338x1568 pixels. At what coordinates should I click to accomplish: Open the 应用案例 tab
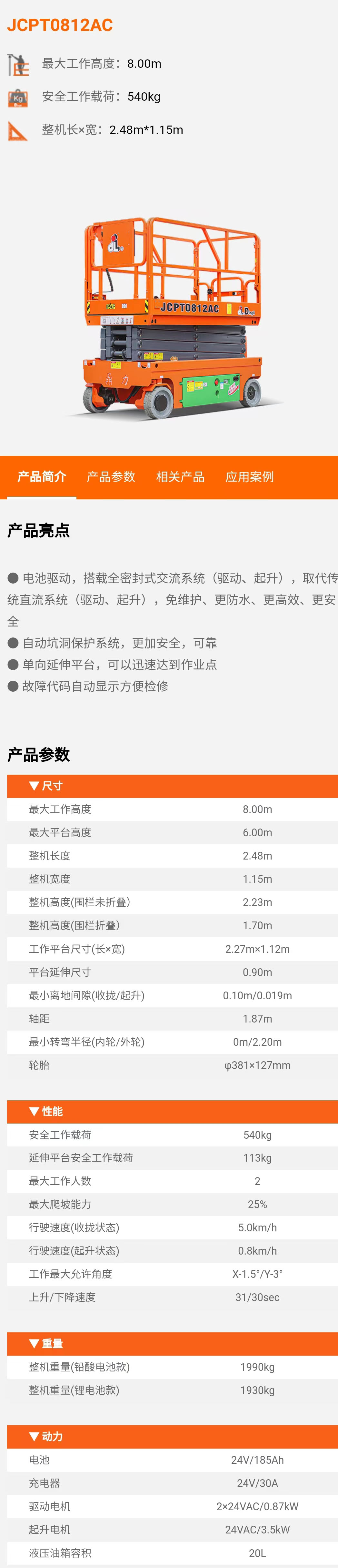click(249, 477)
